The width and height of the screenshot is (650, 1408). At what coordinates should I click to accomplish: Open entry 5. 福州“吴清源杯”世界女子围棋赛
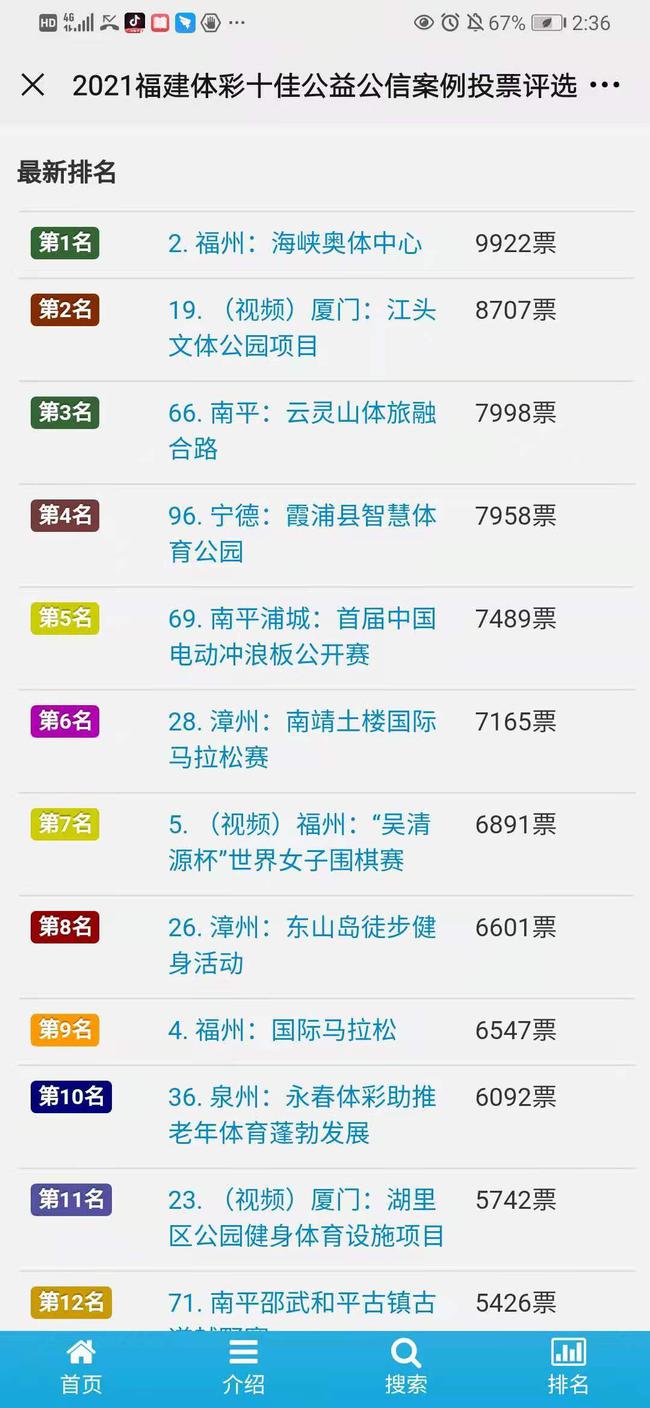pos(300,843)
